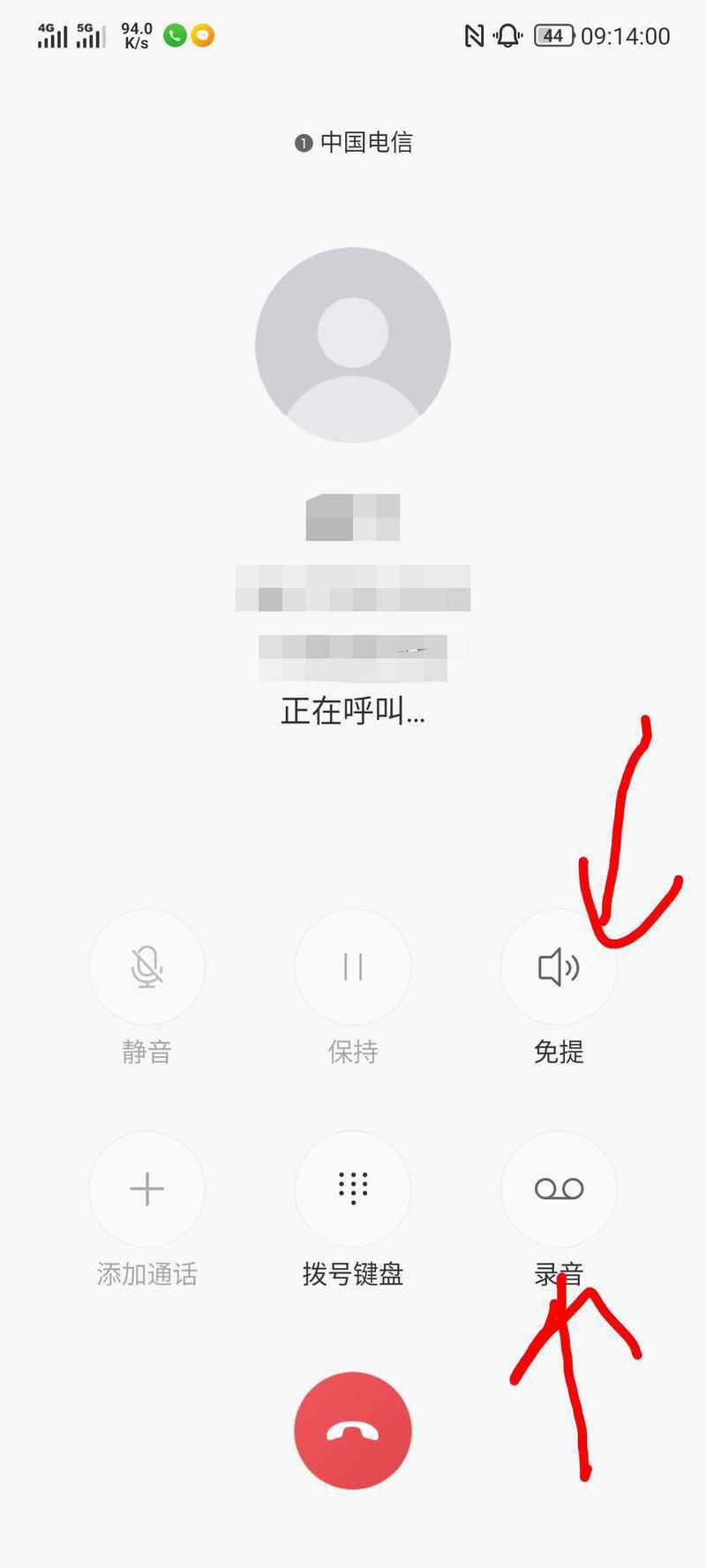This screenshot has height=1568, width=706.
Task: Put the call on hold with 保持
Action: [x=353, y=967]
